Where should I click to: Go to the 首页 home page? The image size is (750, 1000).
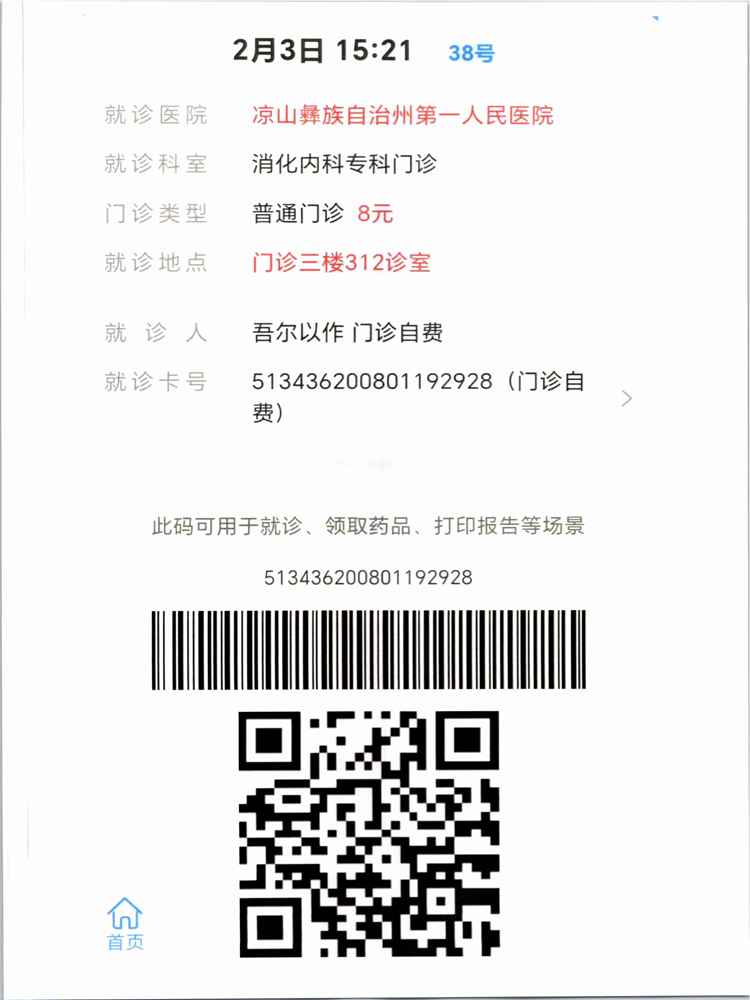[x=125, y=923]
